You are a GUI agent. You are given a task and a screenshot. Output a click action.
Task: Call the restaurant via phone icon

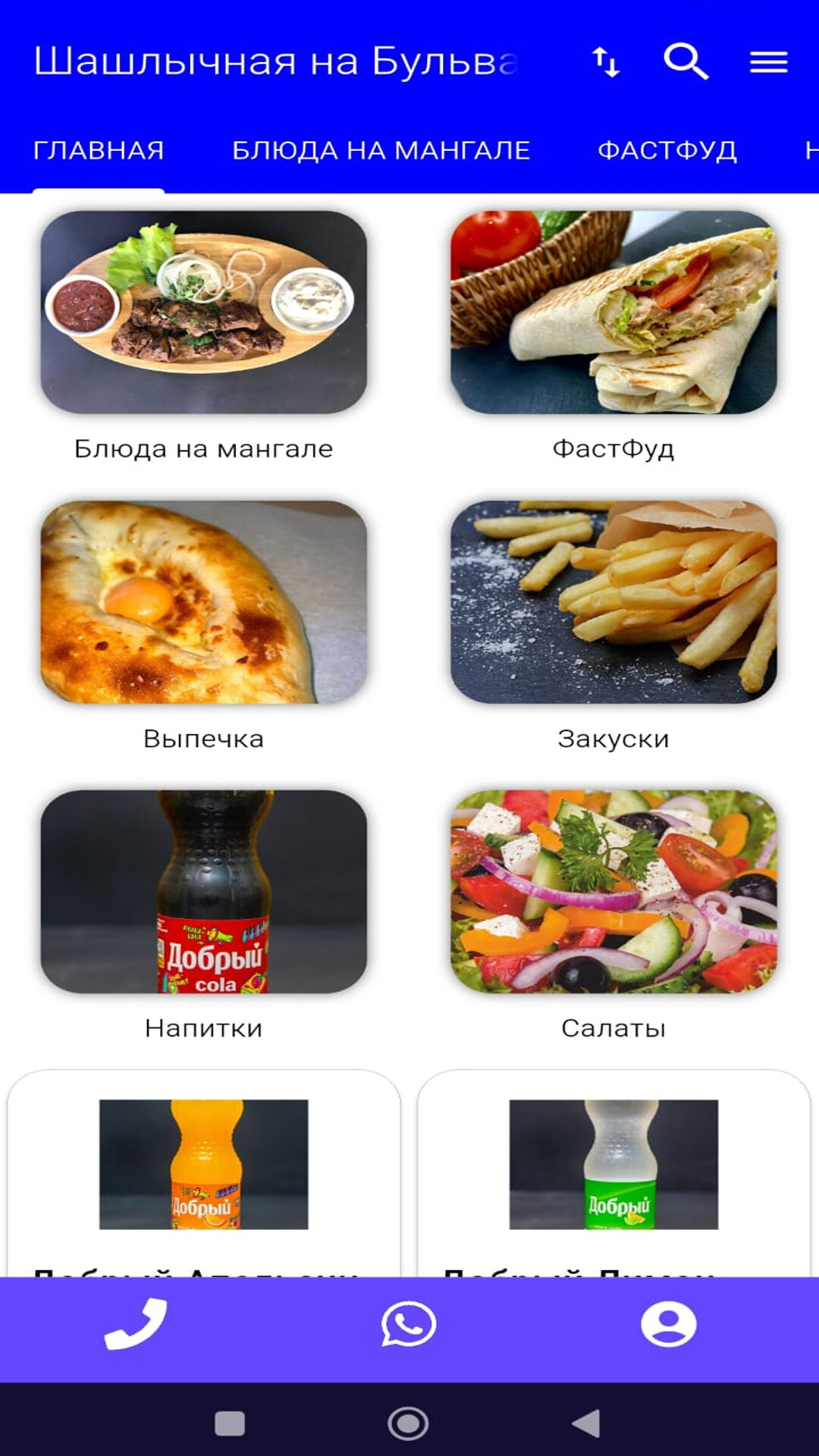(x=136, y=1325)
